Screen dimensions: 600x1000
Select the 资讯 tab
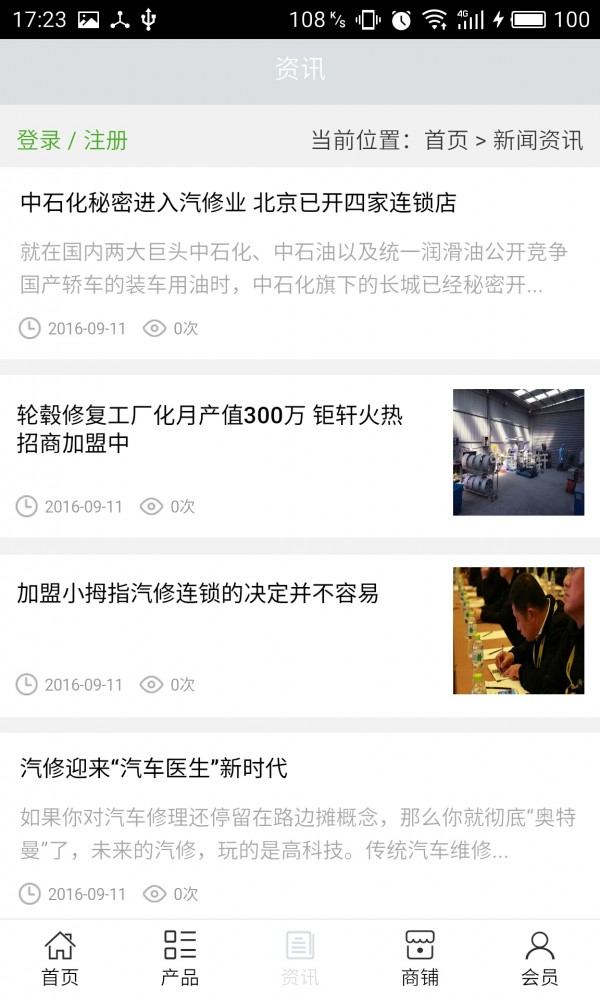(300, 958)
